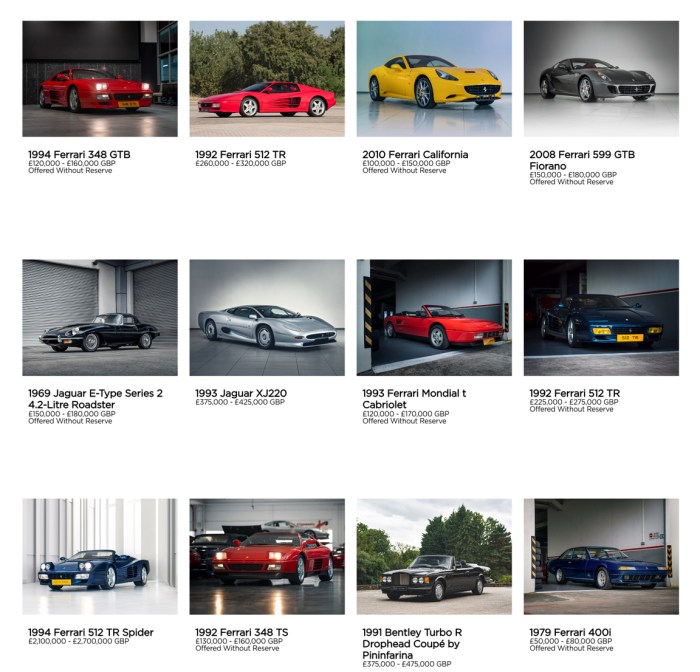700x672 pixels.
Task: View the £260,000 Ferrari 512 TR lot
Action: (267, 79)
